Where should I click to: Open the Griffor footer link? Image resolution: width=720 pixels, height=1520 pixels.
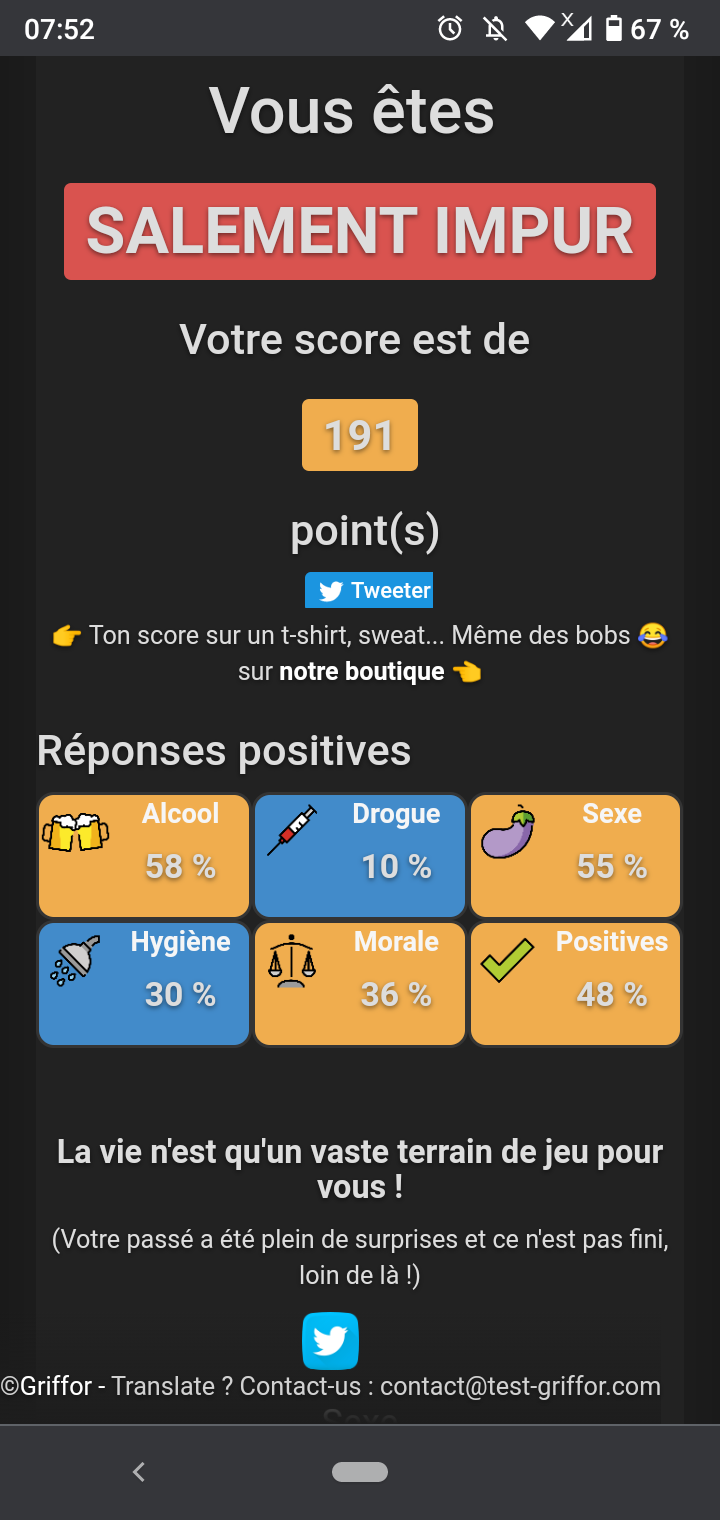[55, 1386]
